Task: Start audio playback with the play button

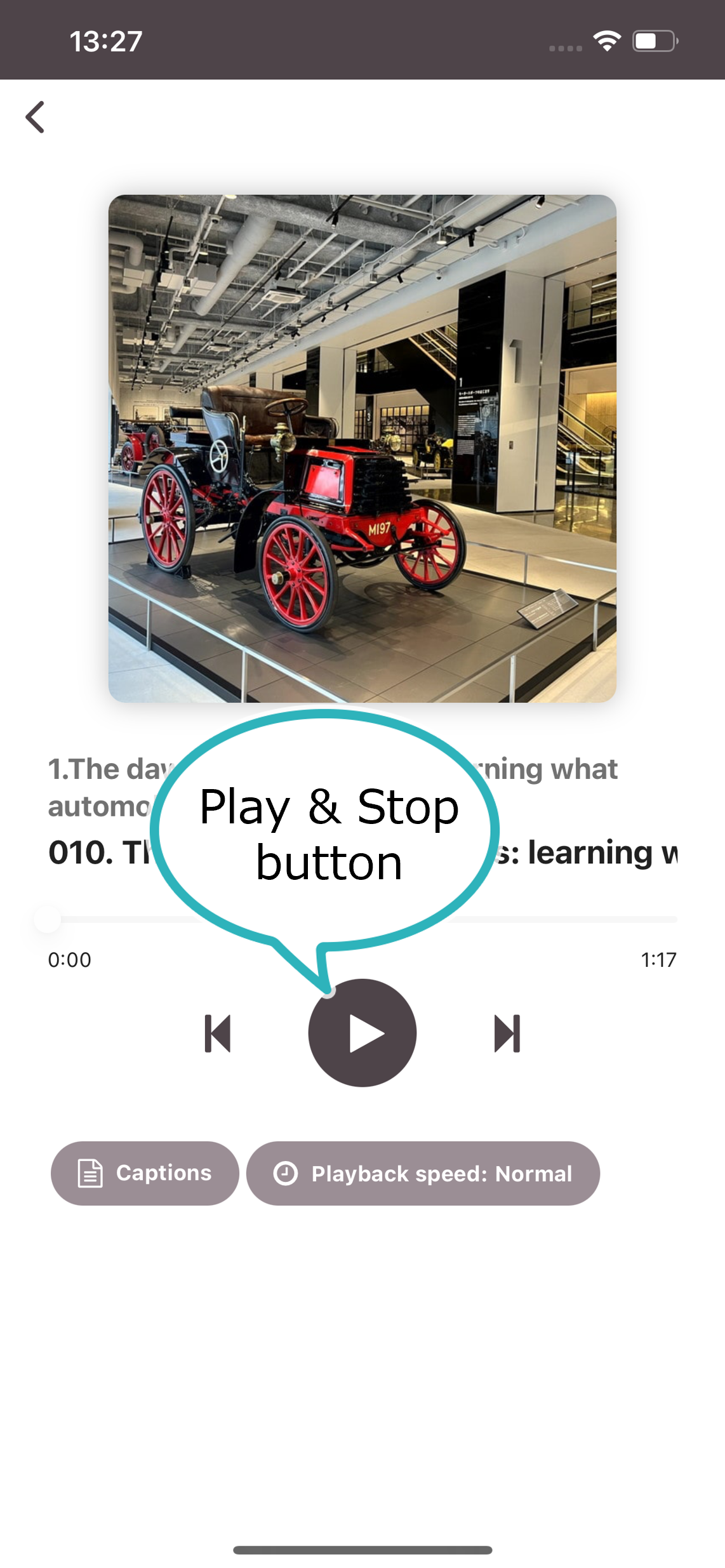Action: (362, 1033)
